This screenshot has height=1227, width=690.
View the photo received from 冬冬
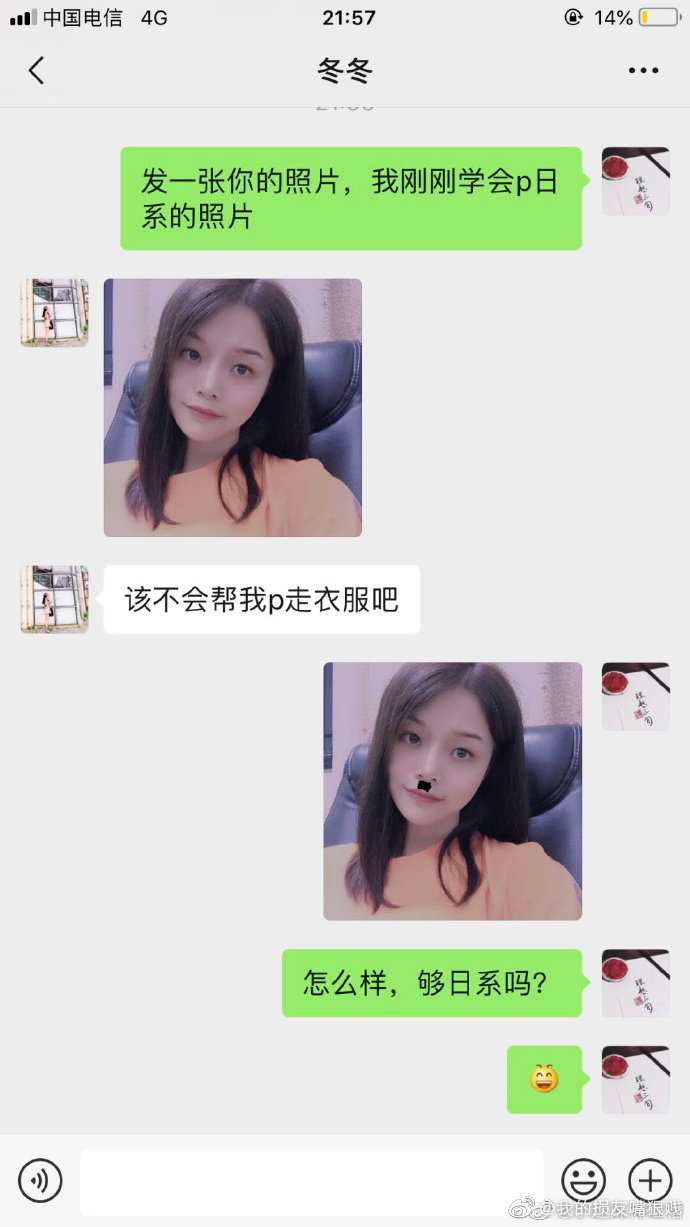(x=233, y=407)
